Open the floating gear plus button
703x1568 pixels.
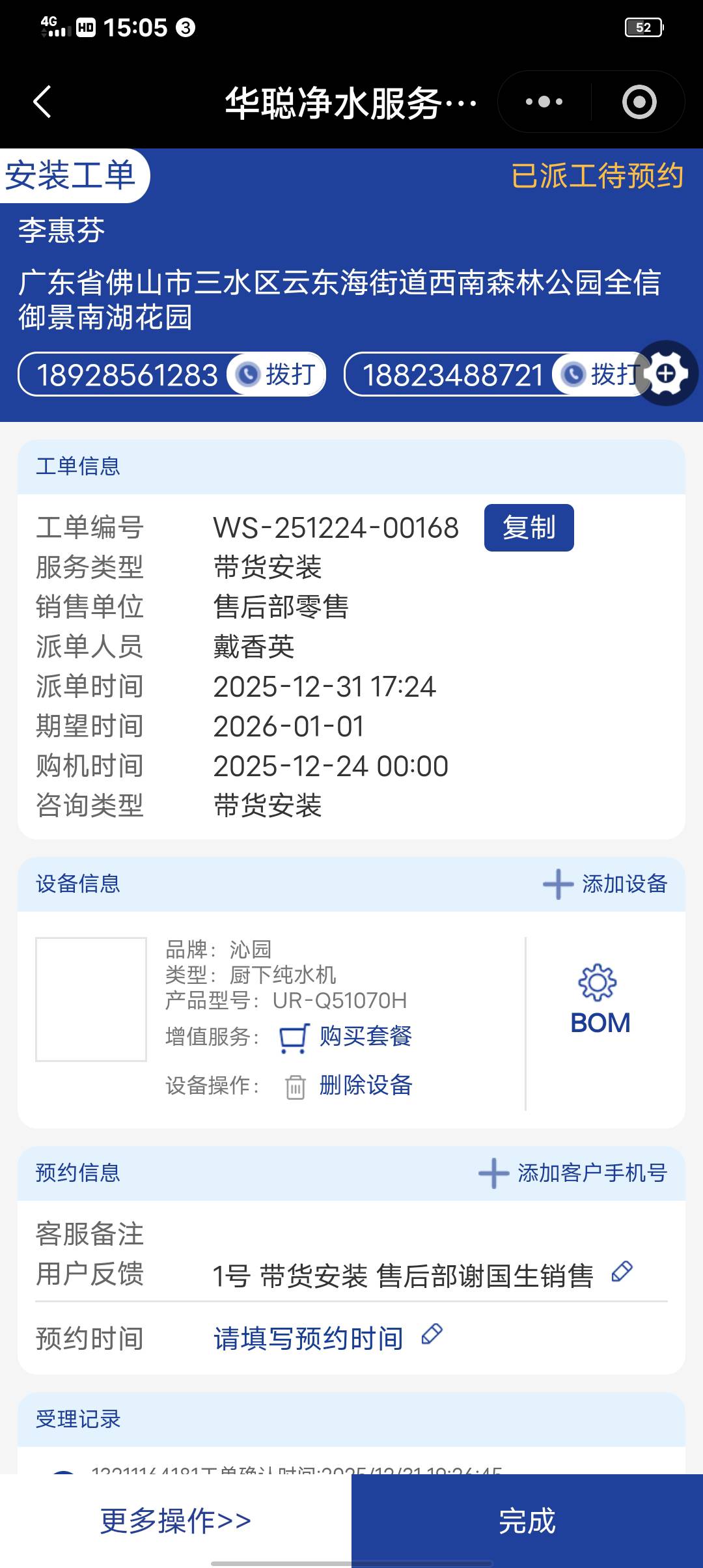coord(666,374)
